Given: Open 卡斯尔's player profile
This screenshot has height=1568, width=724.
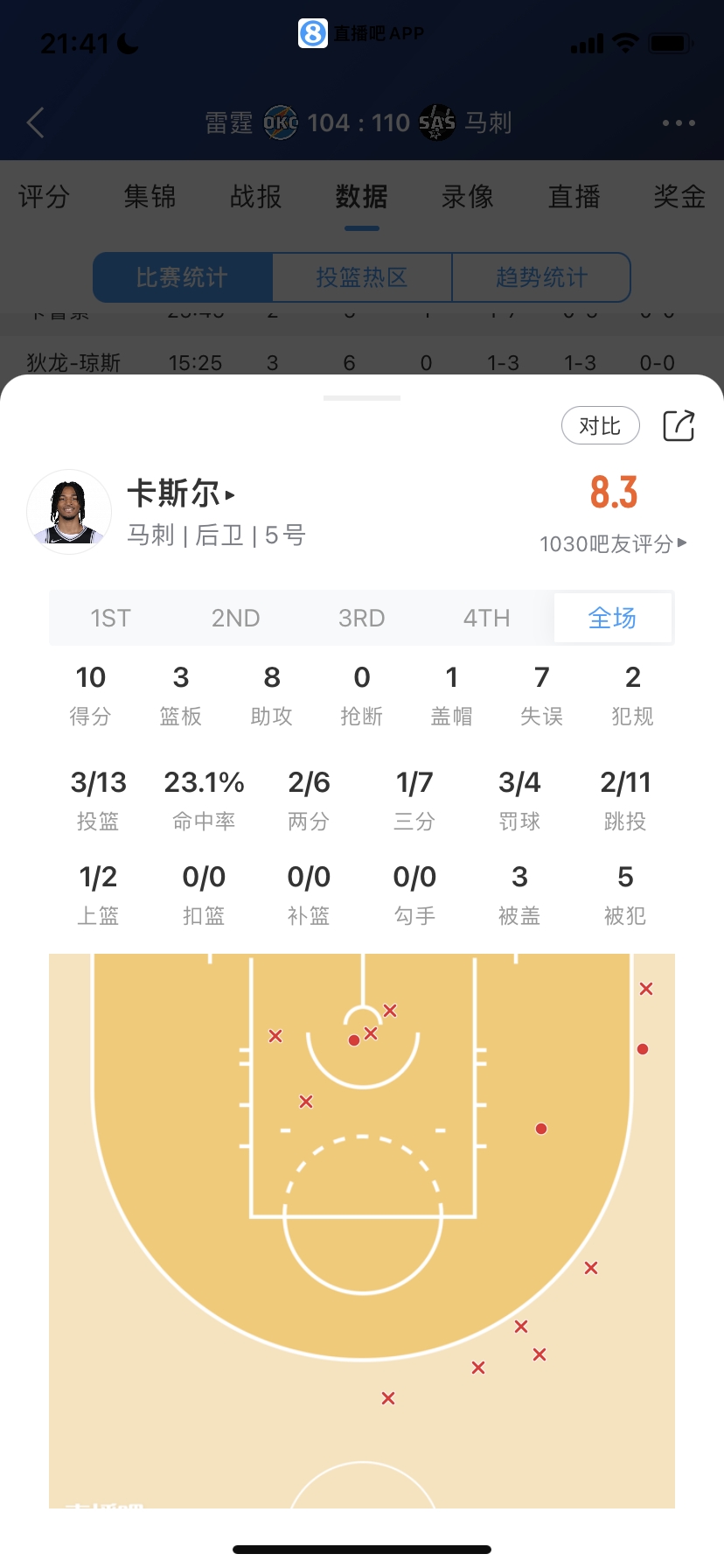Looking at the screenshot, I should click(x=181, y=494).
